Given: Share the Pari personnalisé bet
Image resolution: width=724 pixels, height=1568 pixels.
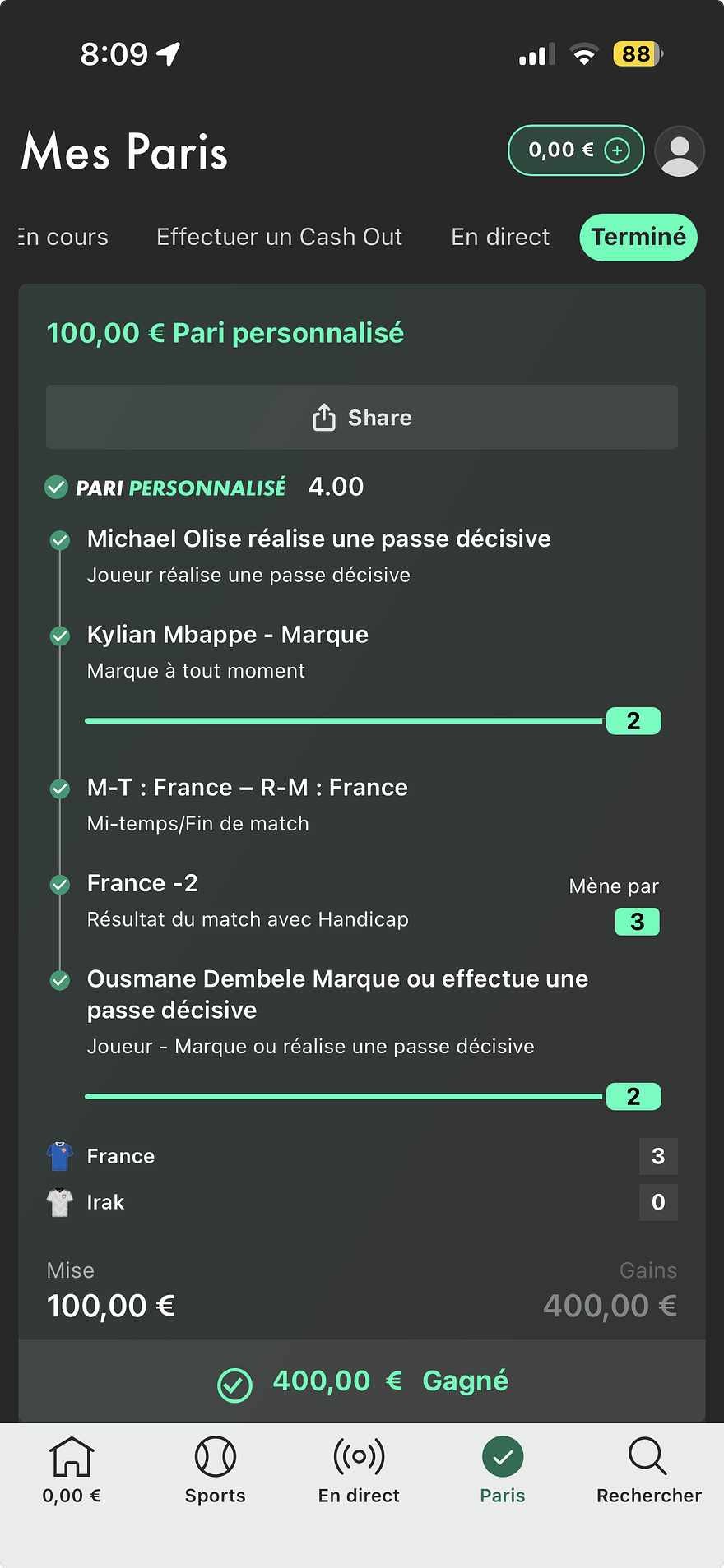Looking at the screenshot, I should pos(362,417).
